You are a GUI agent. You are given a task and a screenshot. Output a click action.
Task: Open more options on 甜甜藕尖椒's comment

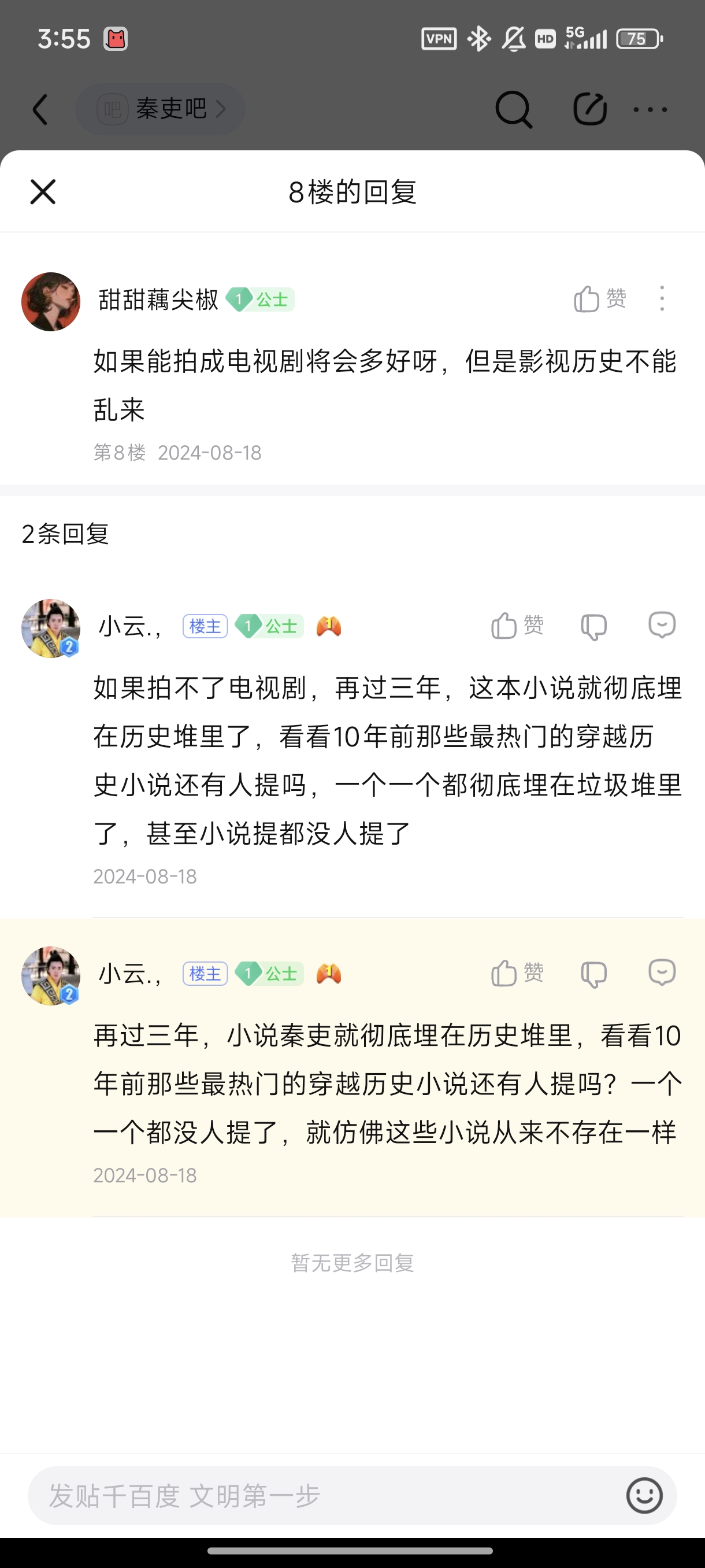pos(662,299)
